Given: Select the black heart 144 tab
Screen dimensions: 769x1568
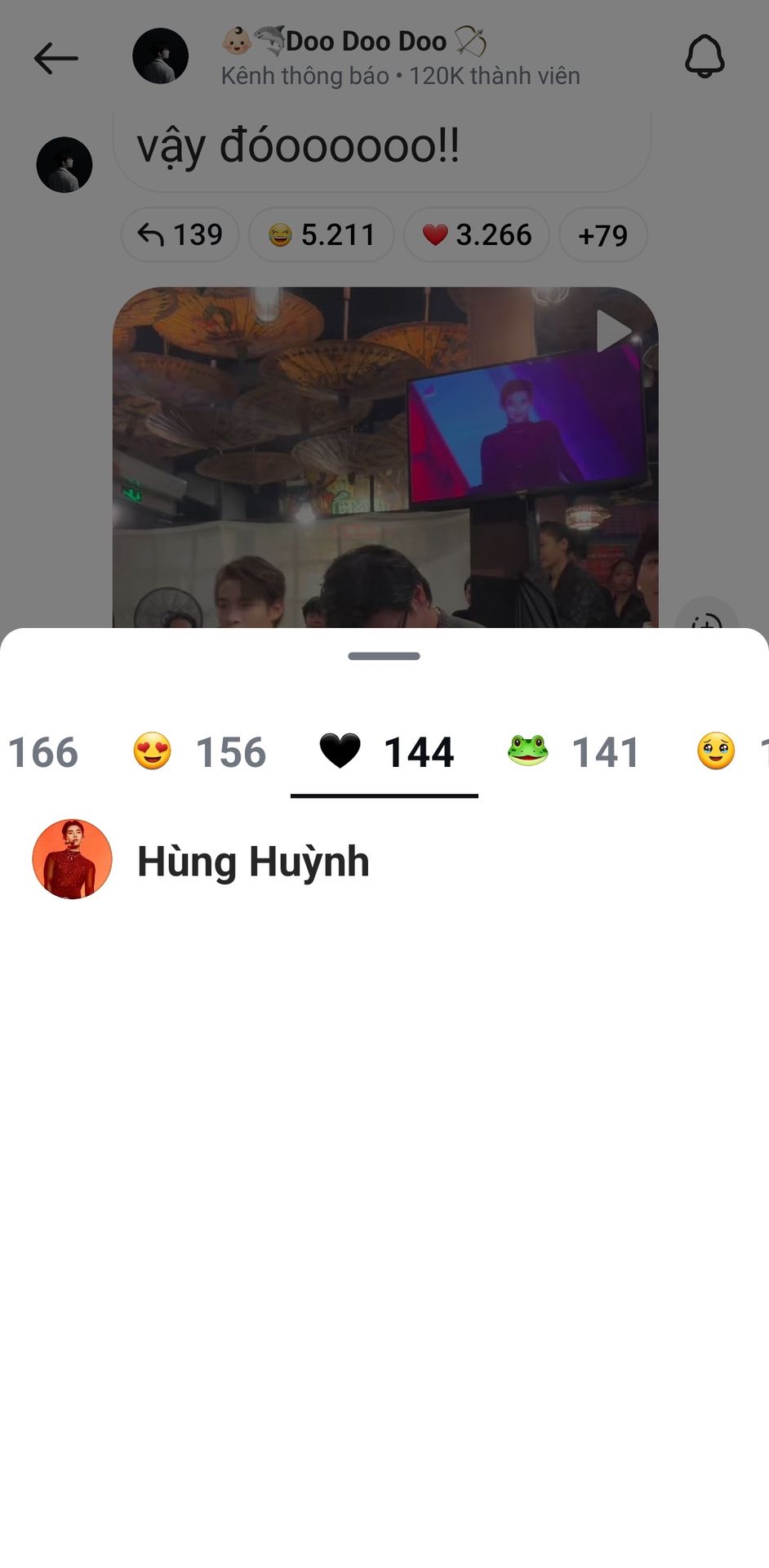Looking at the screenshot, I should click(385, 752).
